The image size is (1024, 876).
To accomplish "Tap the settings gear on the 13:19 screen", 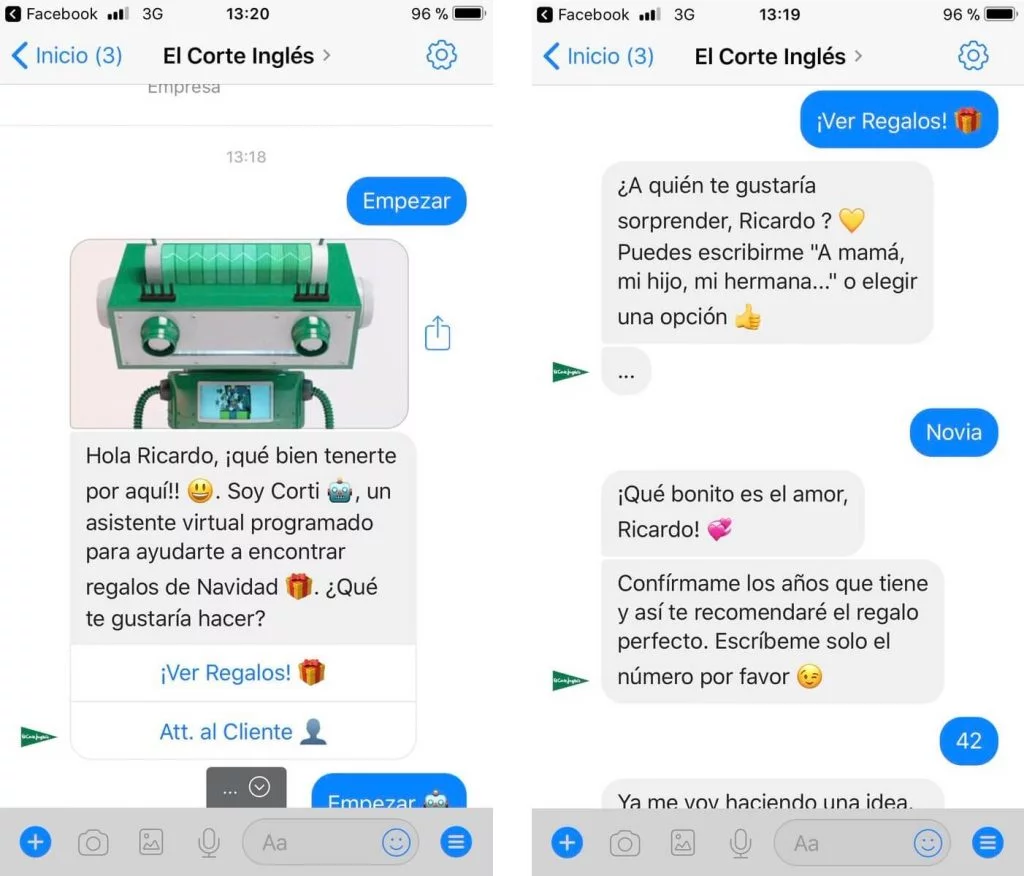I will (x=973, y=55).
